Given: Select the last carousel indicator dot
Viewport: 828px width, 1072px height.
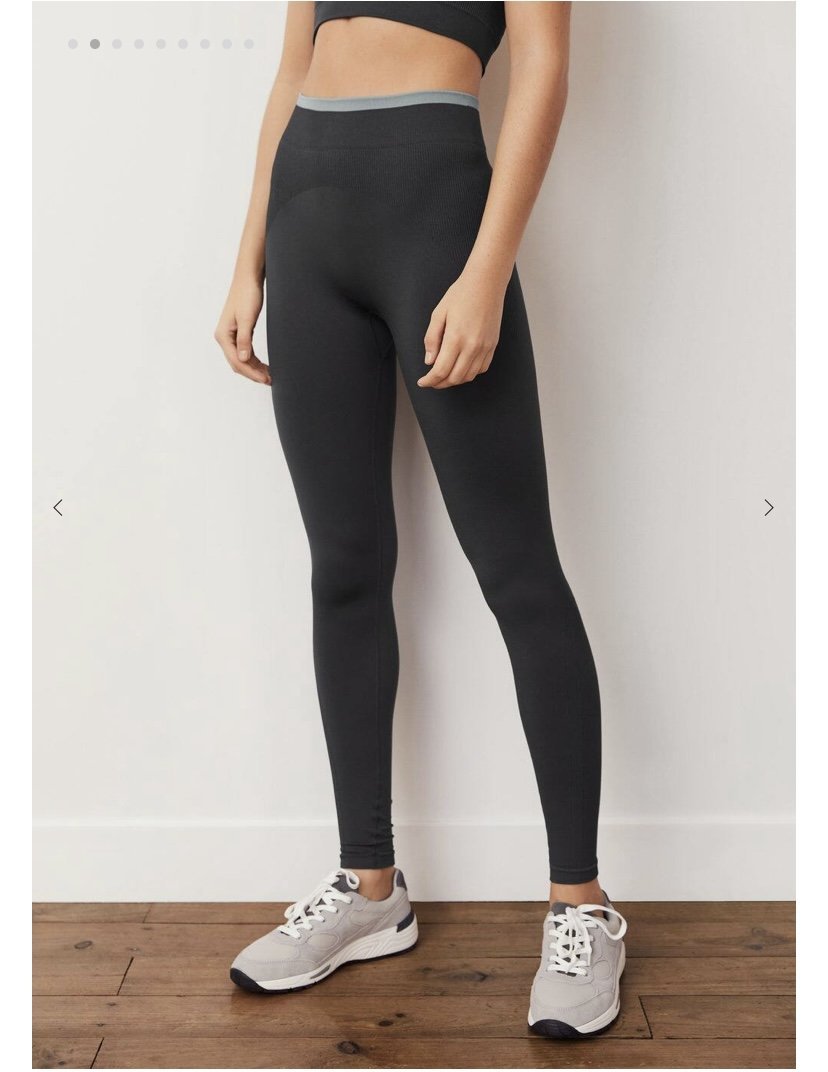Looking at the screenshot, I should pyautogui.click(x=249, y=44).
